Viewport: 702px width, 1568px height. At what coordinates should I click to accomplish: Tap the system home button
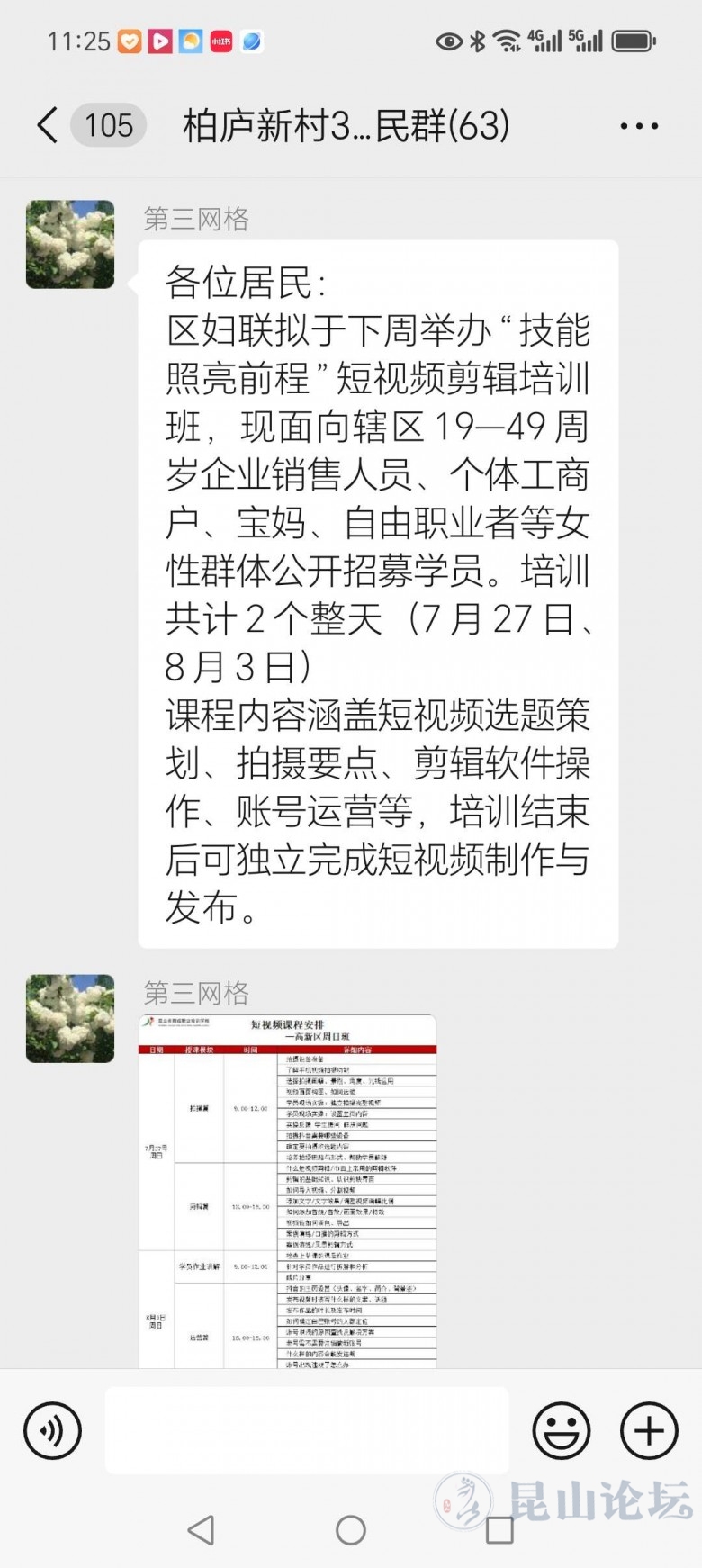[350, 1529]
